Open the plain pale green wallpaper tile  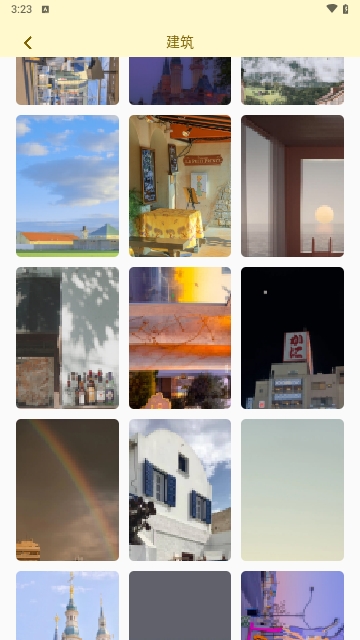pyautogui.click(x=292, y=490)
